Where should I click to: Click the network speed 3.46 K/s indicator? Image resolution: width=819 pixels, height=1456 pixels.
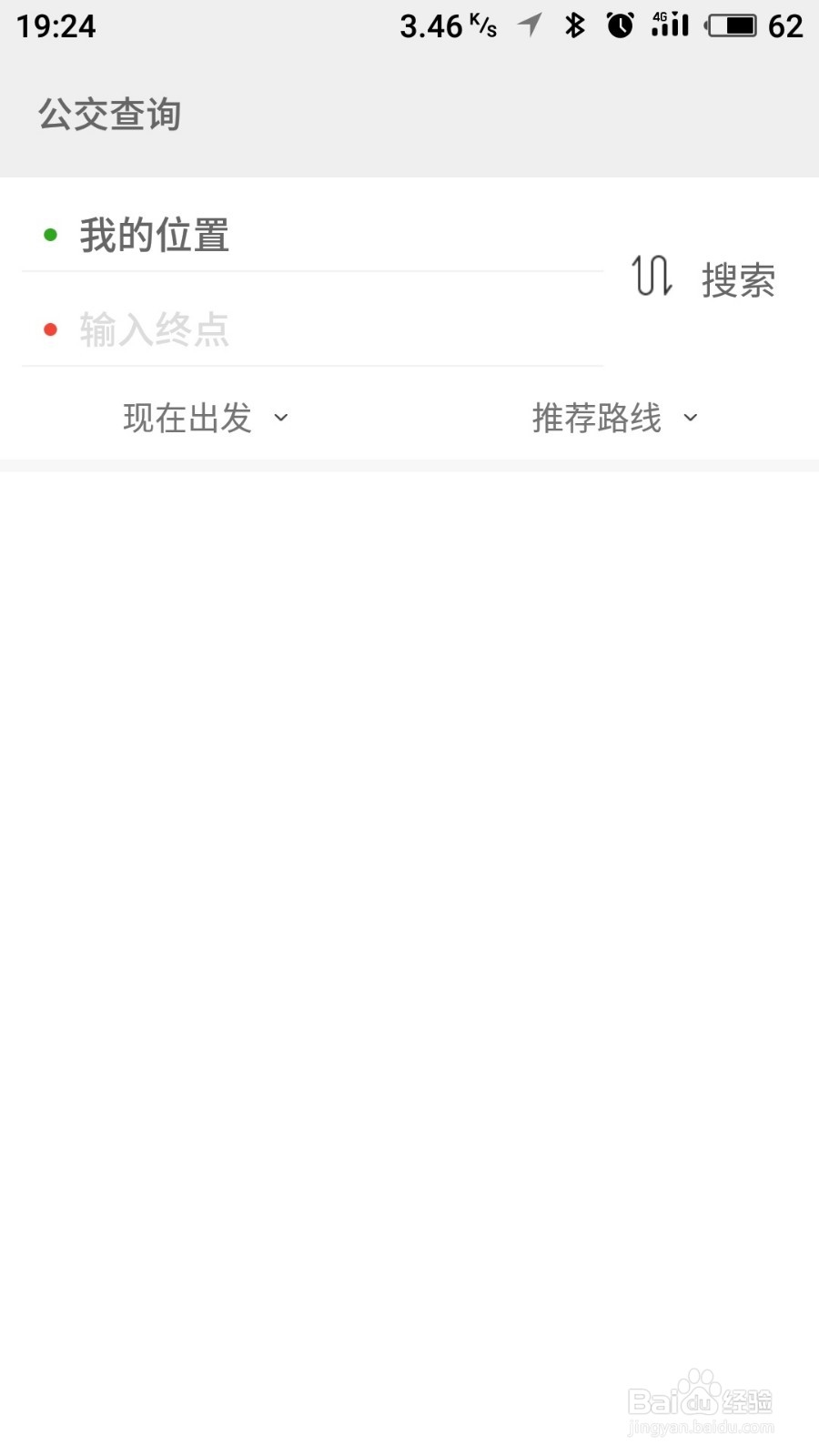coord(446,26)
